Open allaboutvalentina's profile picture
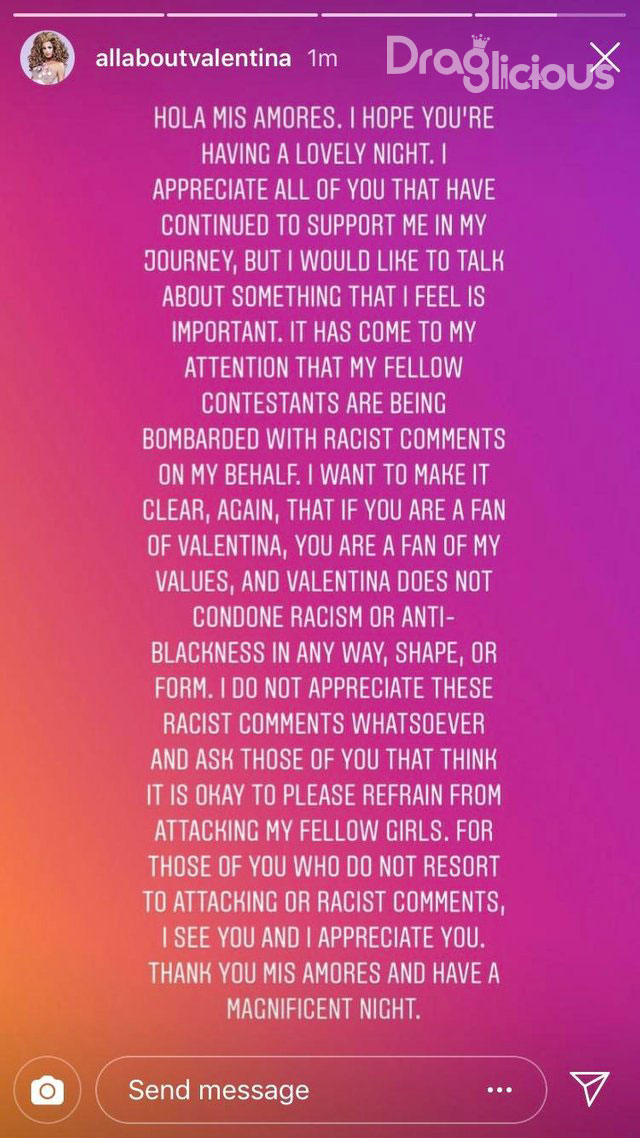 pyautogui.click(x=47, y=58)
